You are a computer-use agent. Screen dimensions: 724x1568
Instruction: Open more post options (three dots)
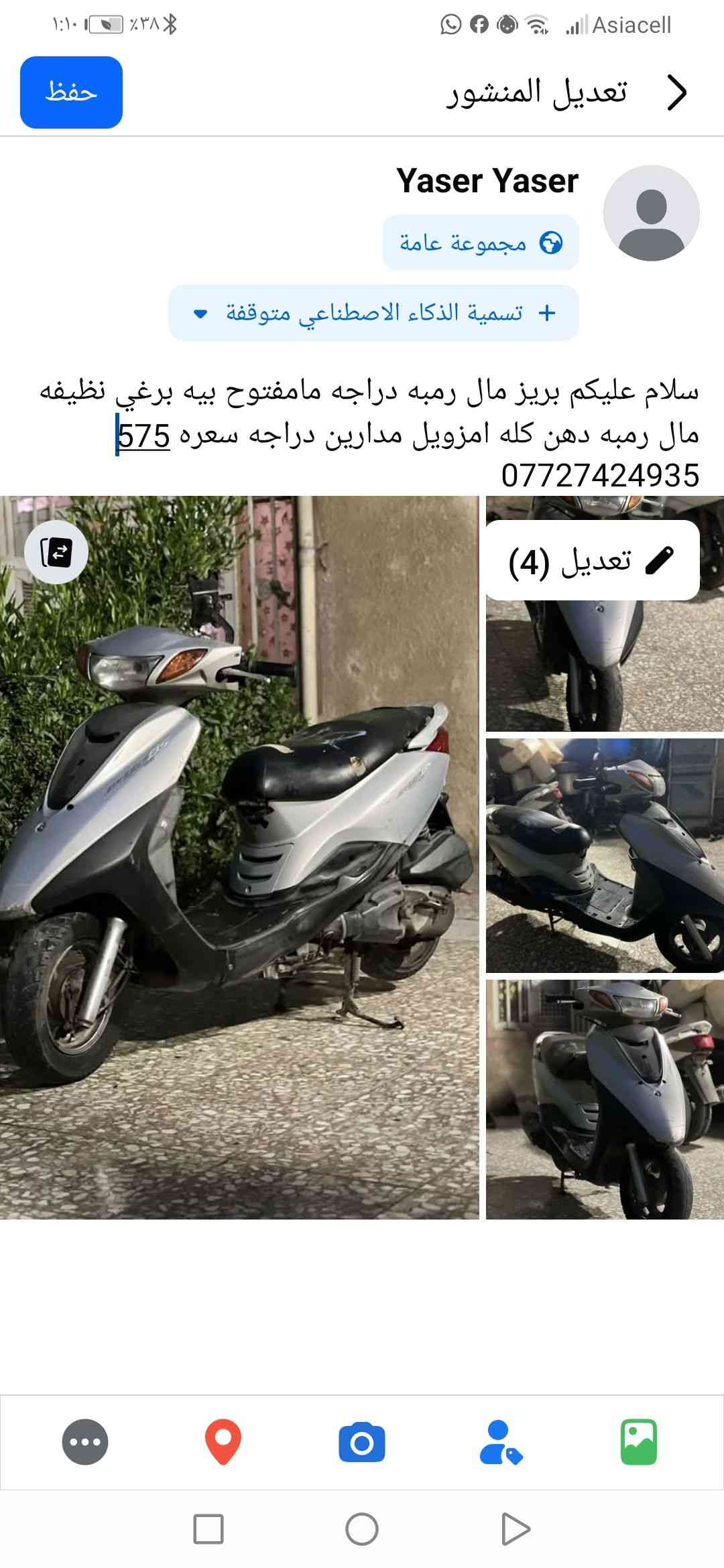tap(85, 1442)
